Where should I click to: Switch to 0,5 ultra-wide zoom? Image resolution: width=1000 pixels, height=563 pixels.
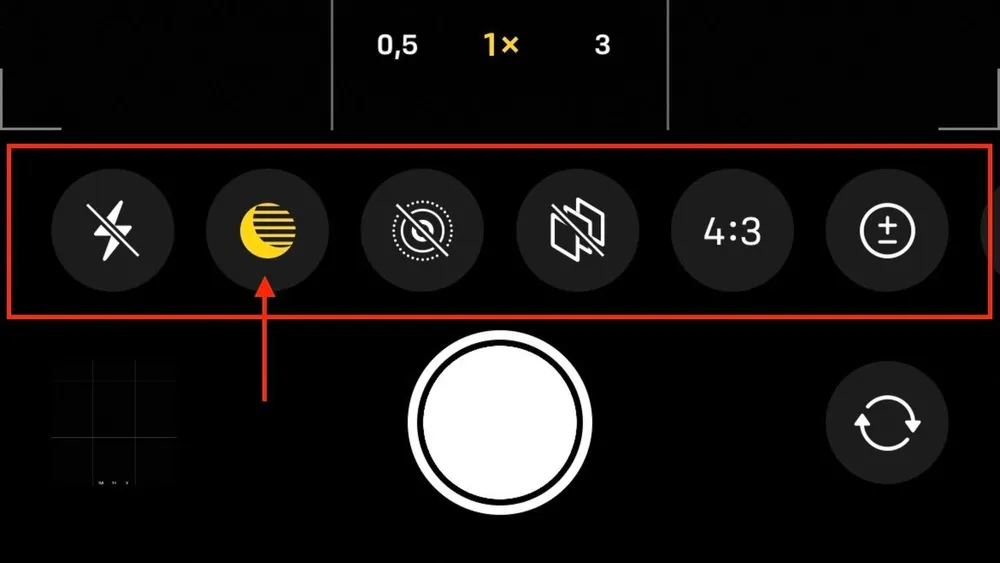397,46
